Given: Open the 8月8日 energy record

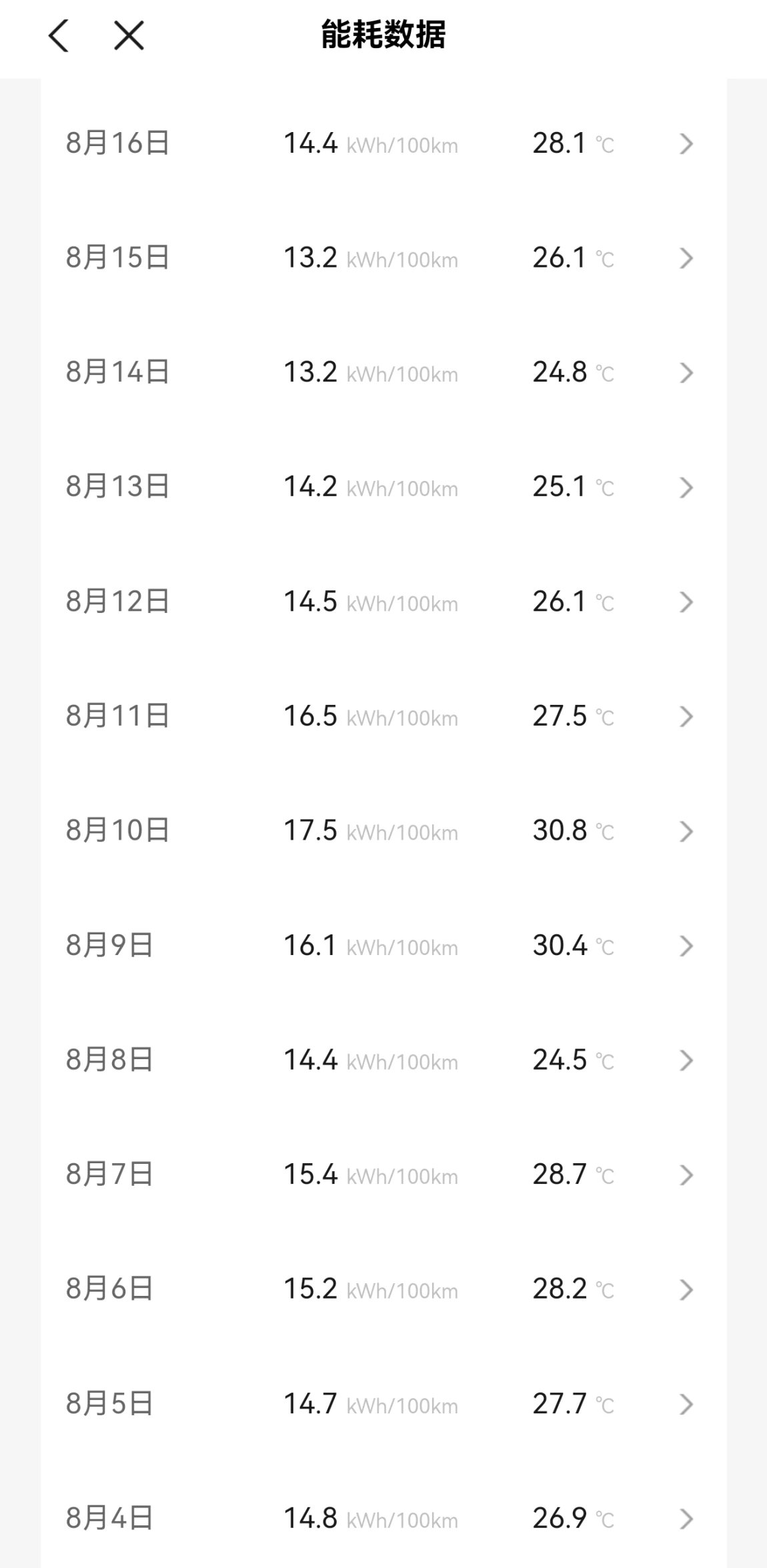Looking at the screenshot, I should (383, 1060).
